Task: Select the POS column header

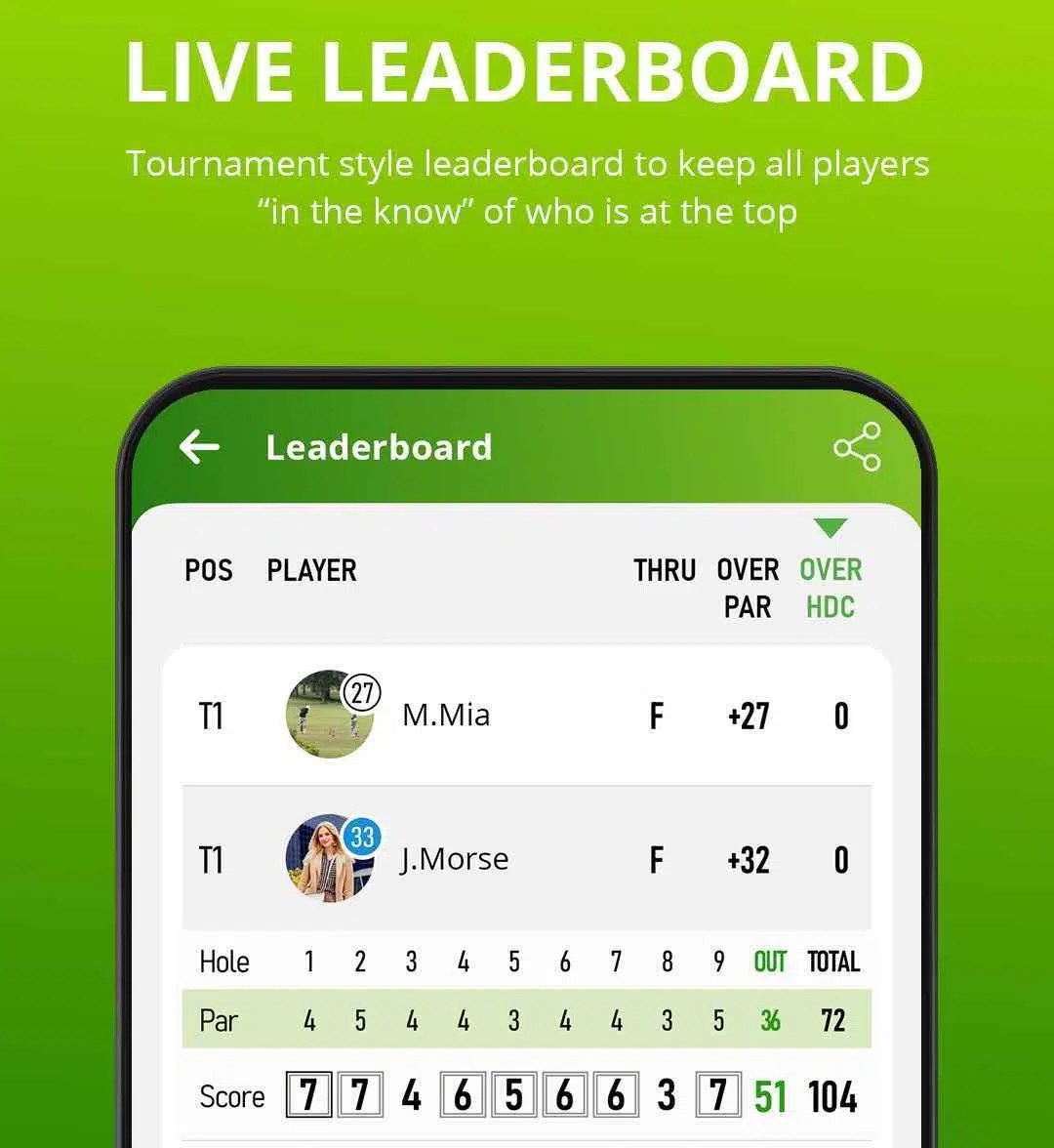Action: point(210,570)
